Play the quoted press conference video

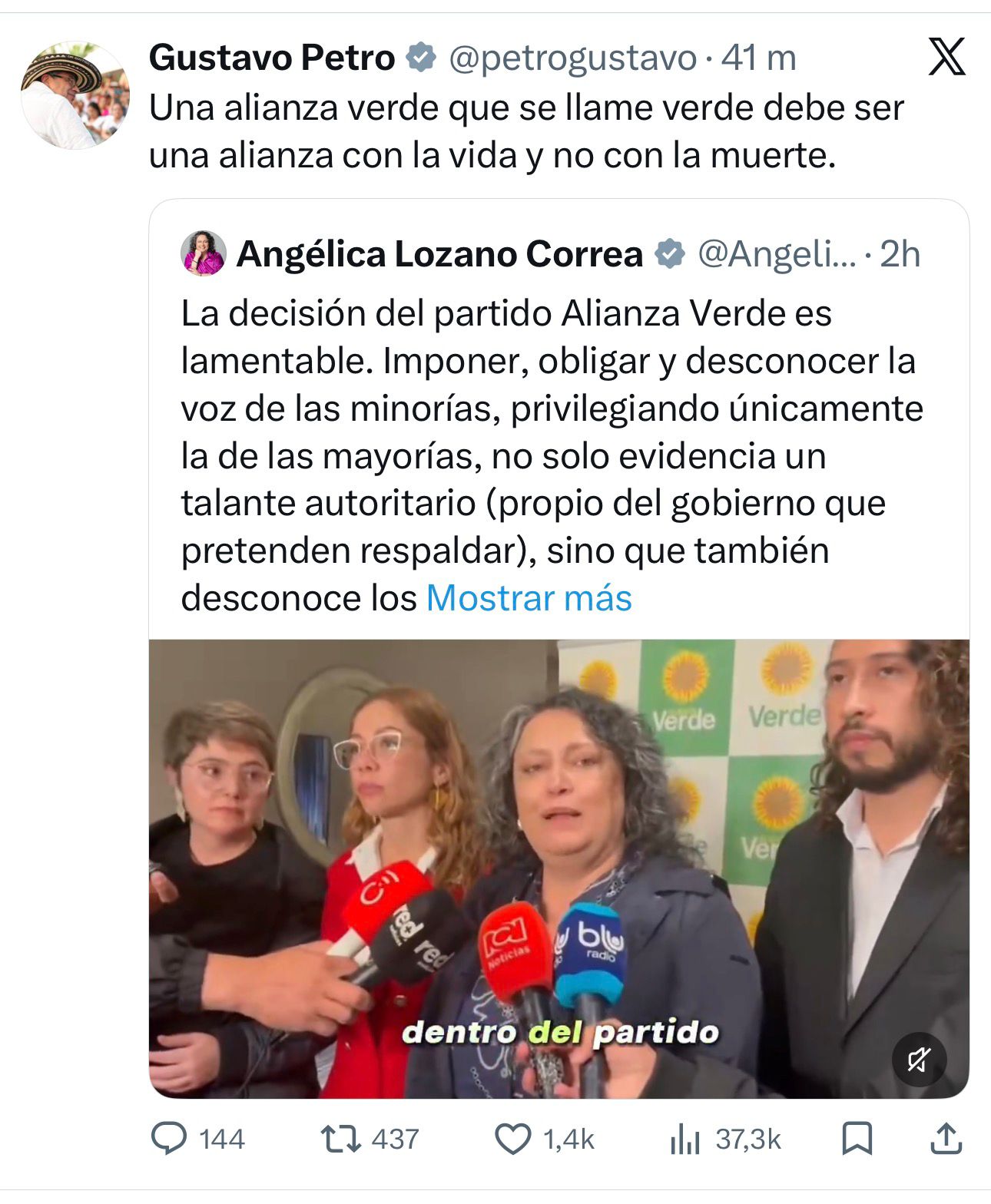point(558,868)
